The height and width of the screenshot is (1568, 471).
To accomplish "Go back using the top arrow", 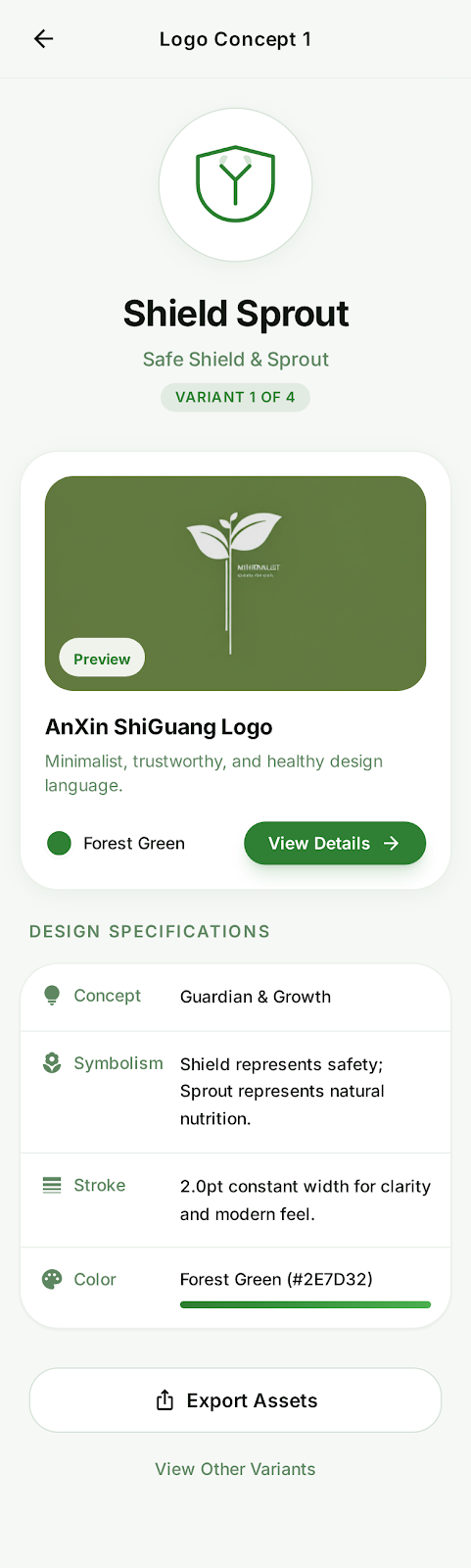I will (x=43, y=39).
